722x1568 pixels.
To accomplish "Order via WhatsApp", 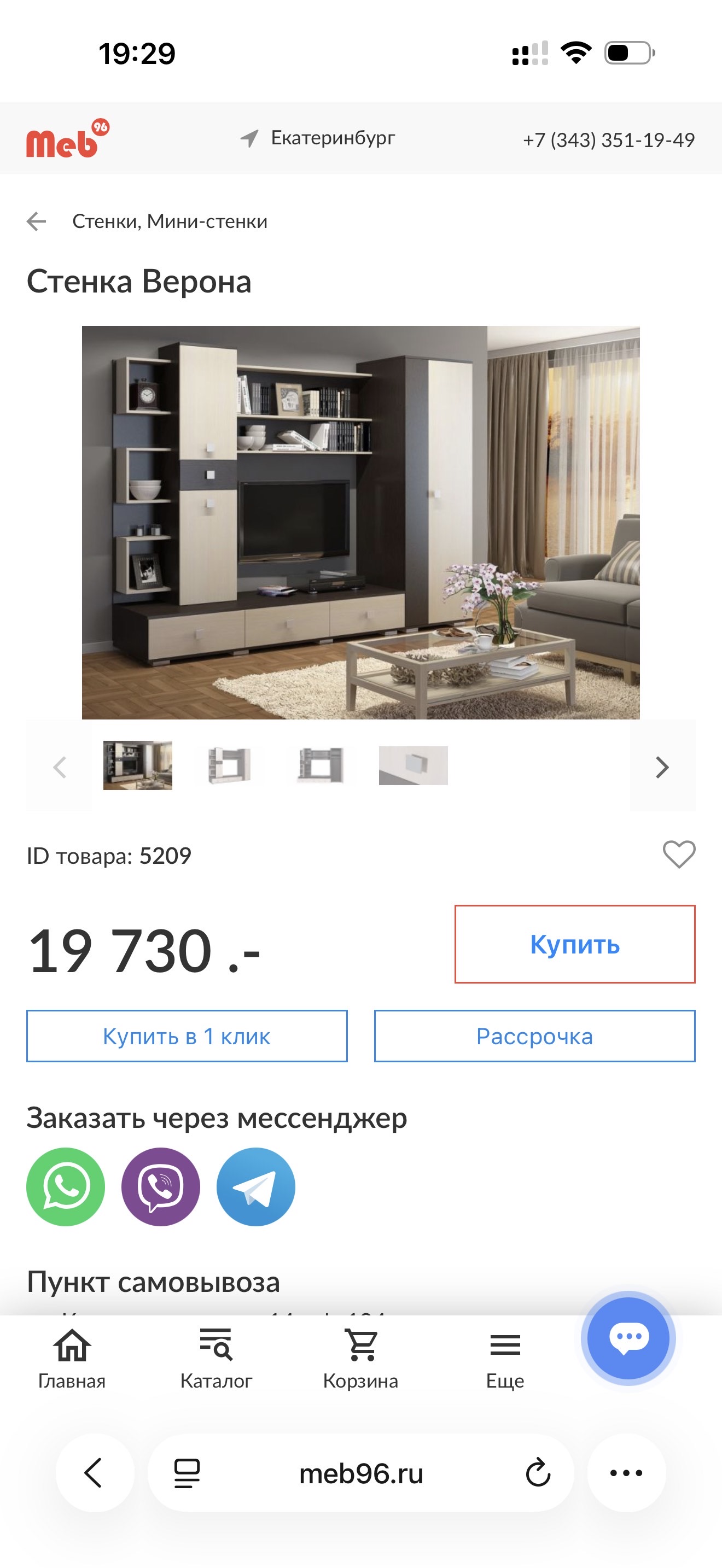I will (66, 1186).
